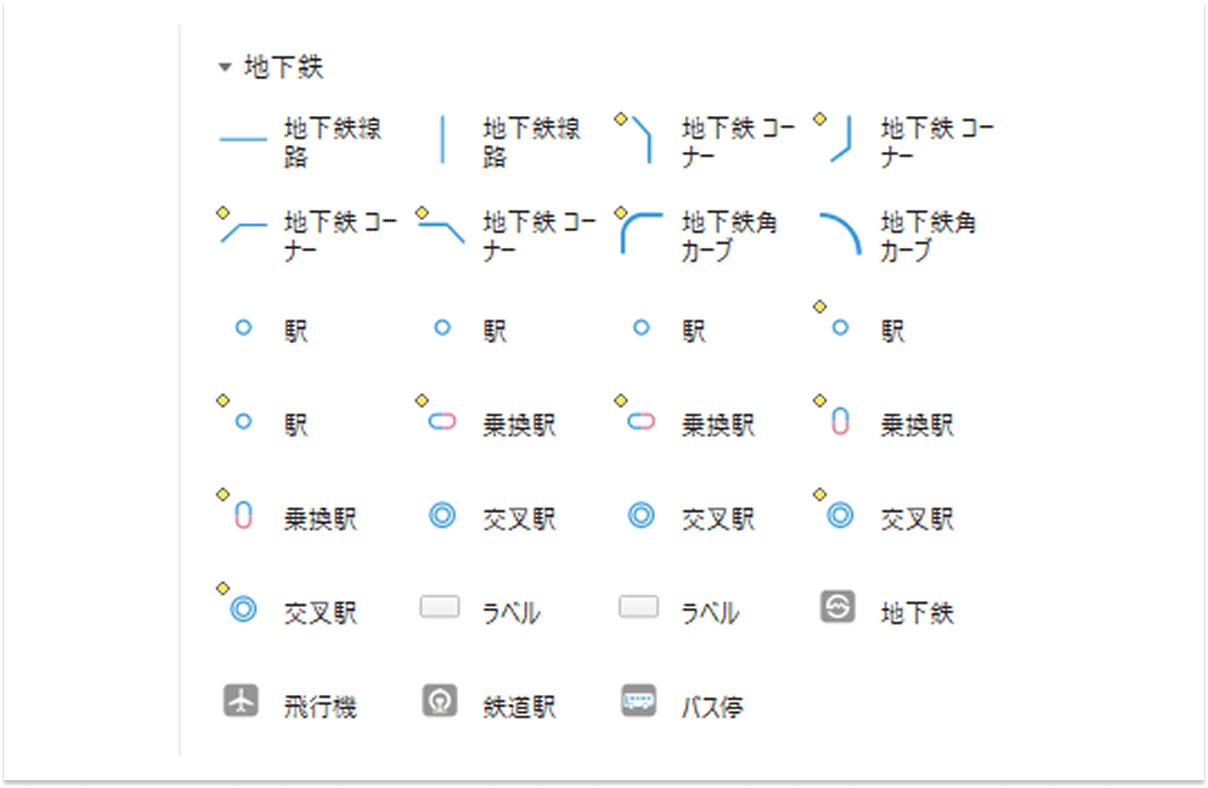Choose the 飛行機 airplane symbol
1208x788 pixels.
click(x=239, y=702)
